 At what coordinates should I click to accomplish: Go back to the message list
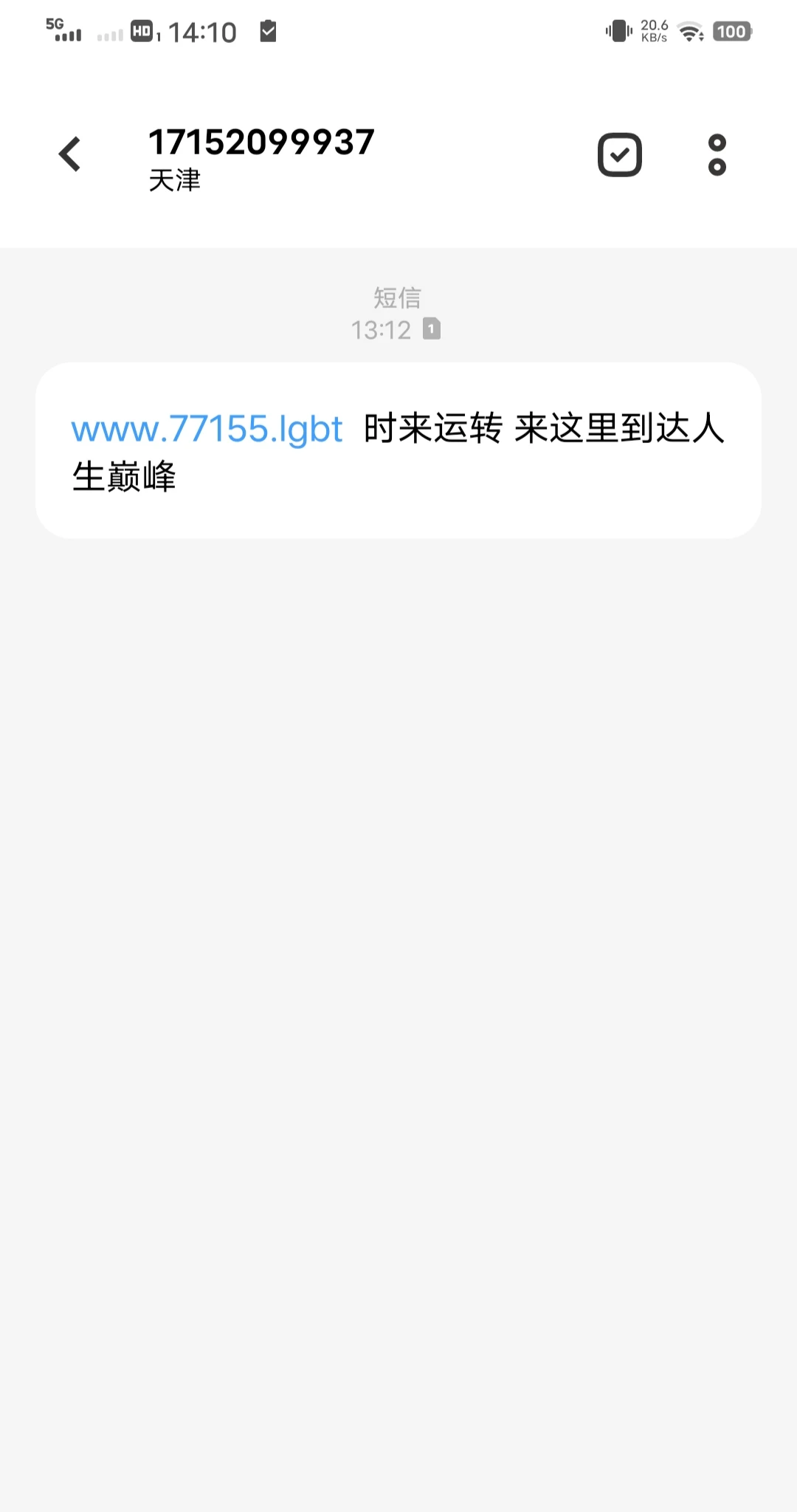click(70, 154)
